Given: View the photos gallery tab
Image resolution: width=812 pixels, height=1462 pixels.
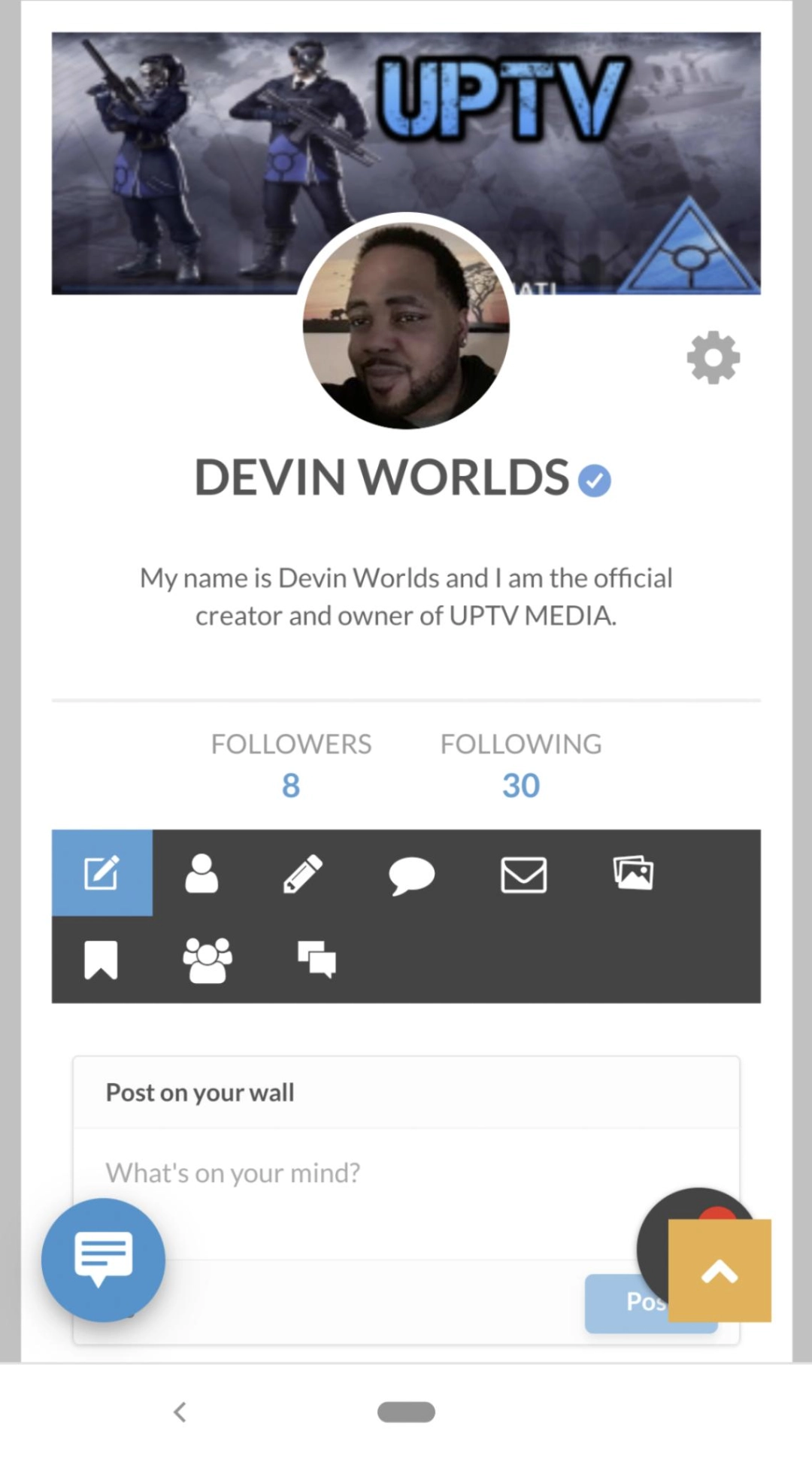Looking at the screenshot, I should [633, 873].
